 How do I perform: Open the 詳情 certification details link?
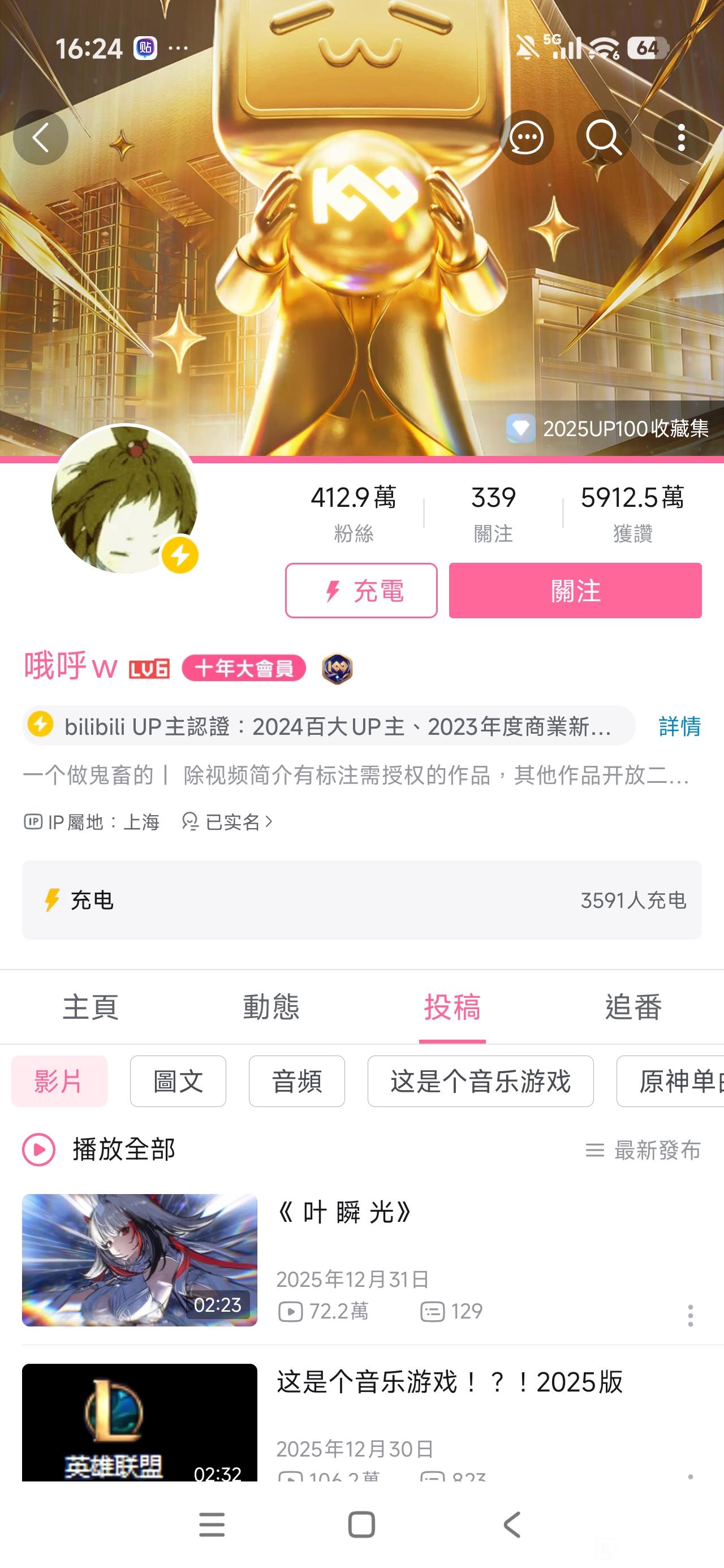click(x=679, y=726)
